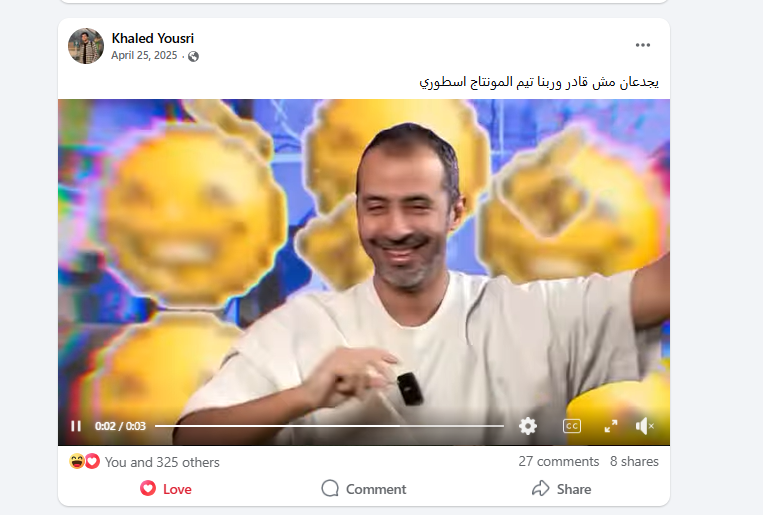Image resolution: width=763 pixels, height=515 pixels.
Task: Open the April 25, 2025 post timestamp
Action: [x=144, y=56]
